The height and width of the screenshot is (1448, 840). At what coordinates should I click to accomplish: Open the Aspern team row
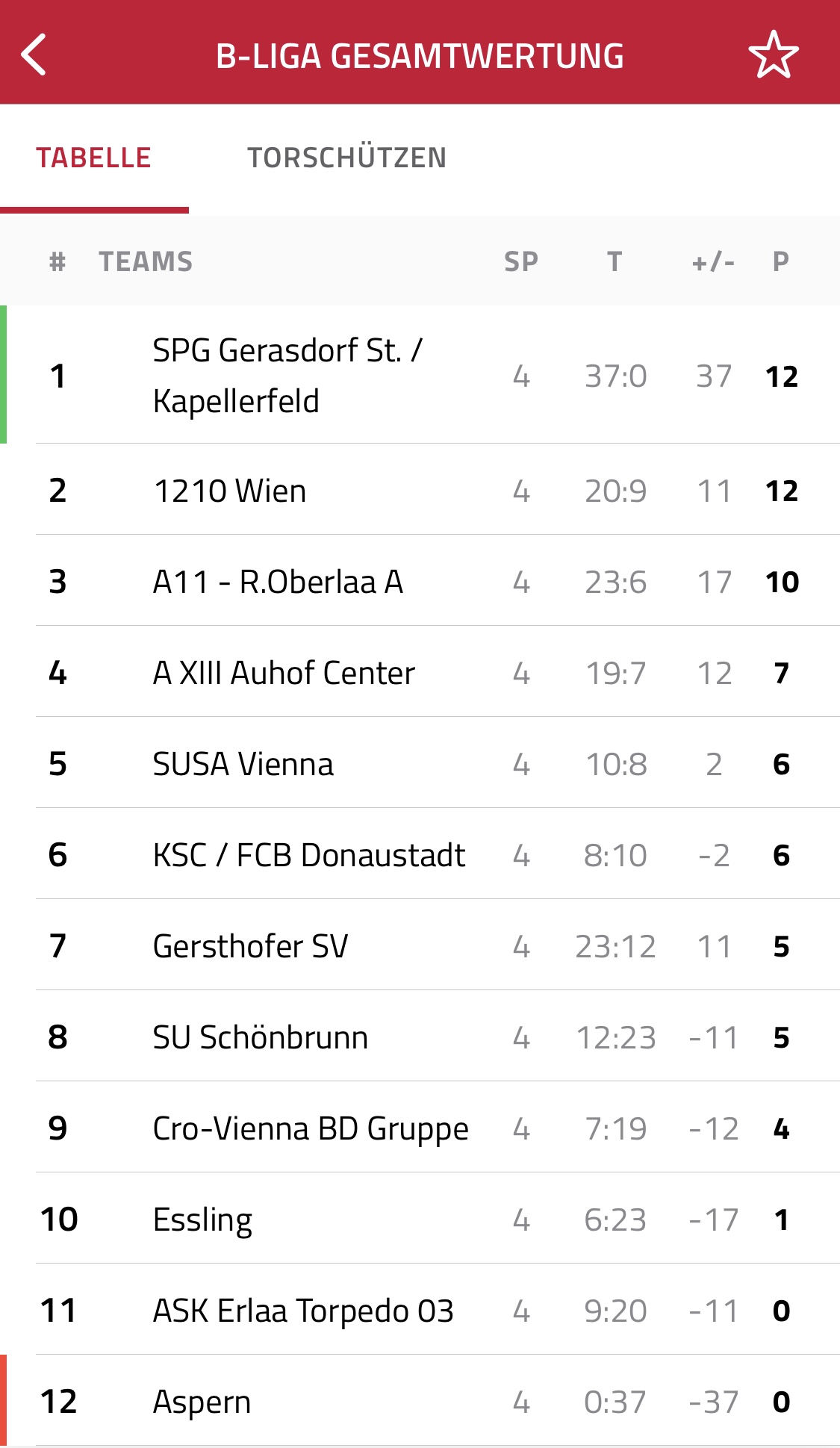[420, 1401]
